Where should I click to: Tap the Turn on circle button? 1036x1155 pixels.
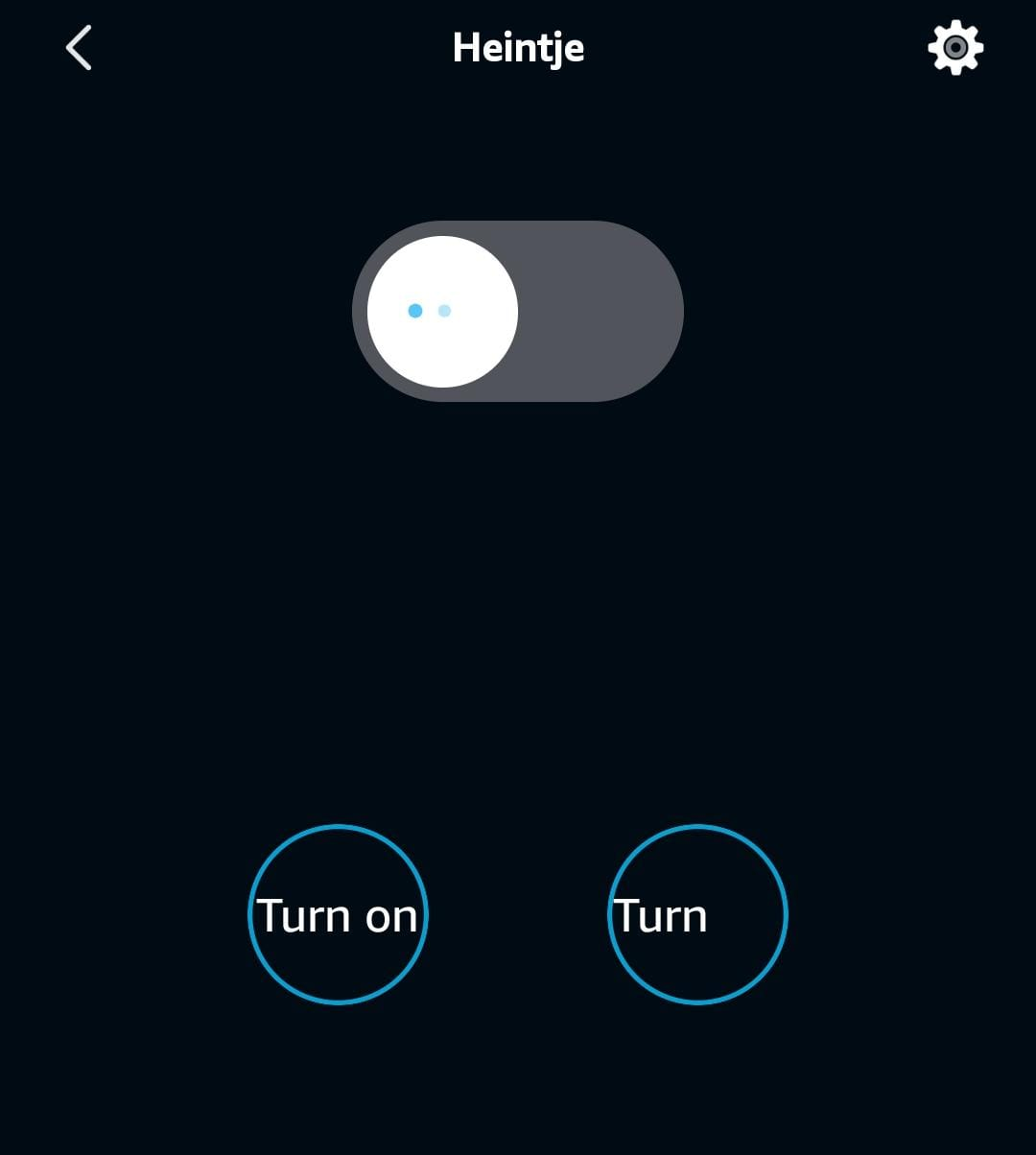tap(338, 914)
